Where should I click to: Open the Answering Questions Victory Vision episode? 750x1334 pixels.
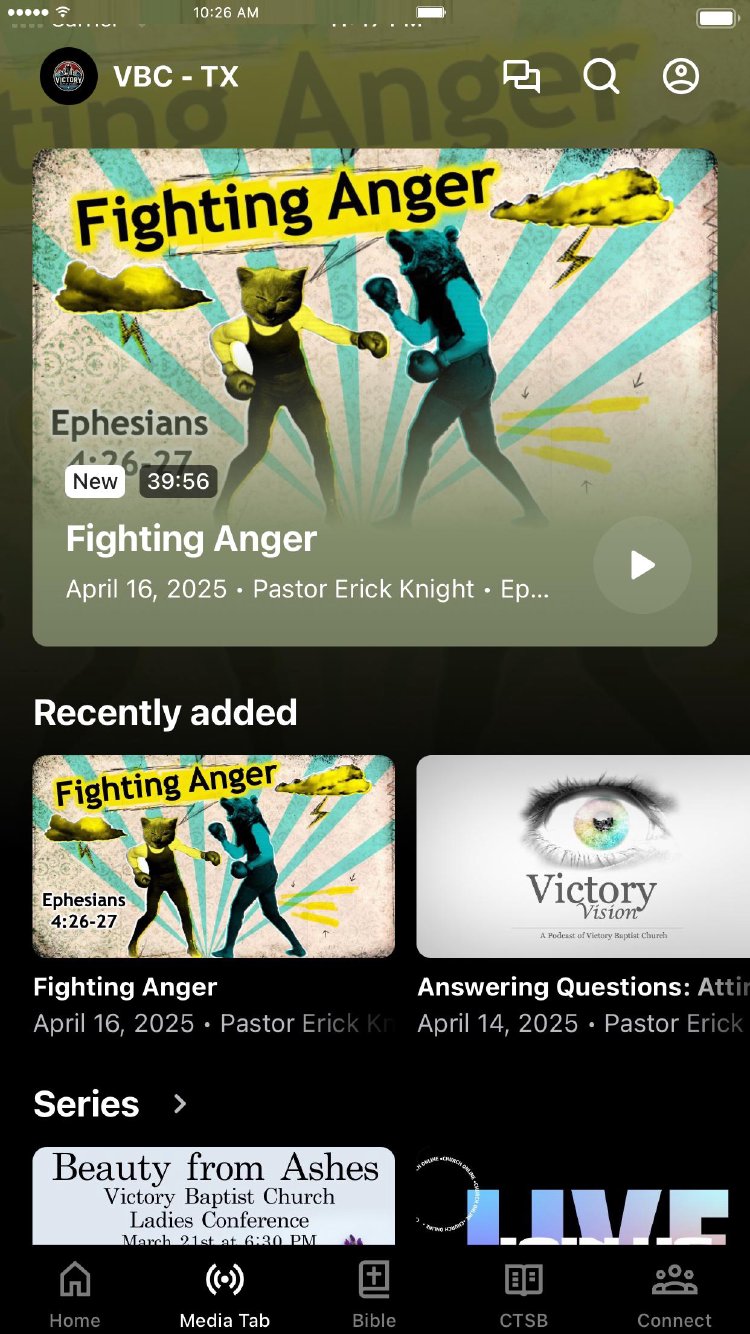click(583, 856)
